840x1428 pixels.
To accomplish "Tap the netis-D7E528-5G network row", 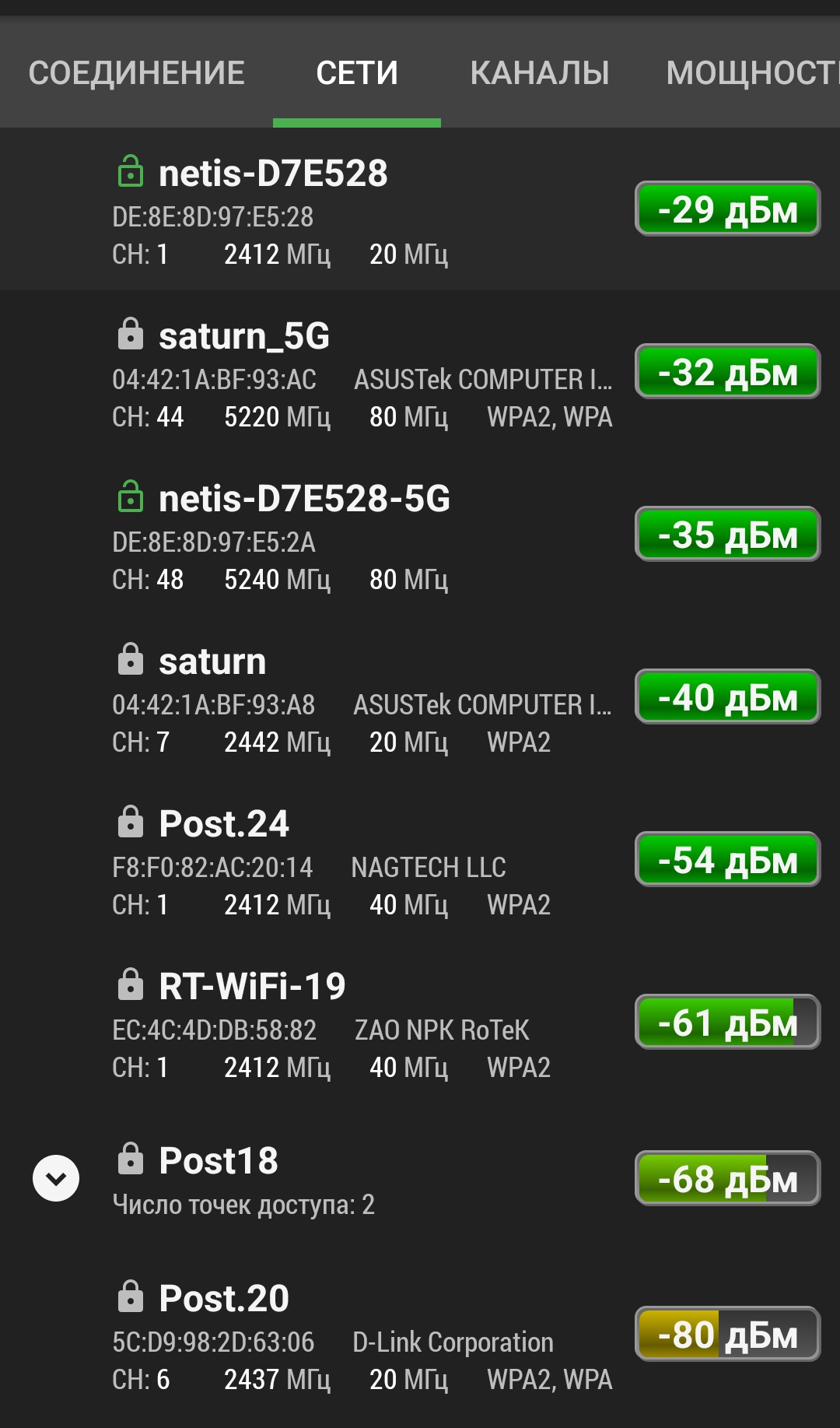I will tap(420, 535).
